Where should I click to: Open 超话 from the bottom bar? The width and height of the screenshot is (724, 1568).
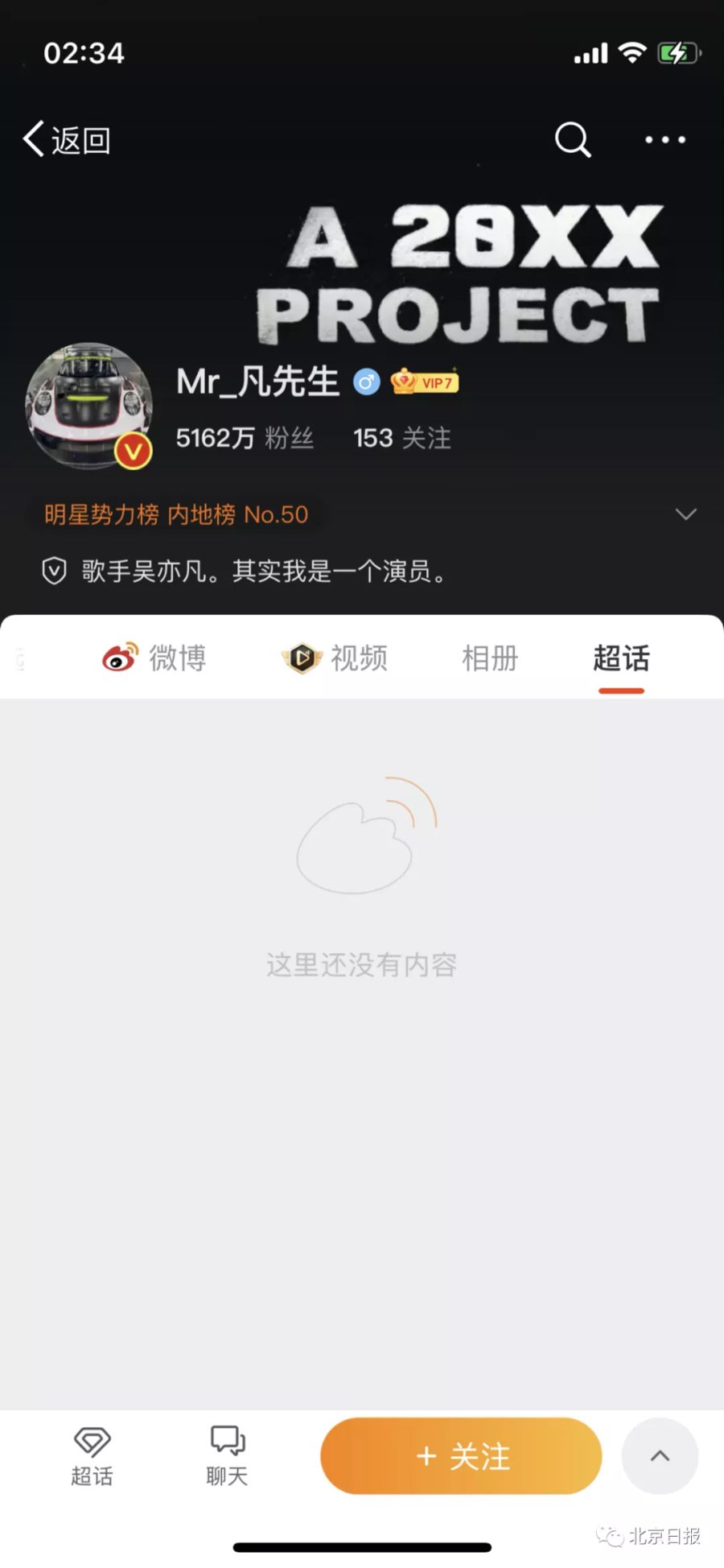(x=92, y=1457)
